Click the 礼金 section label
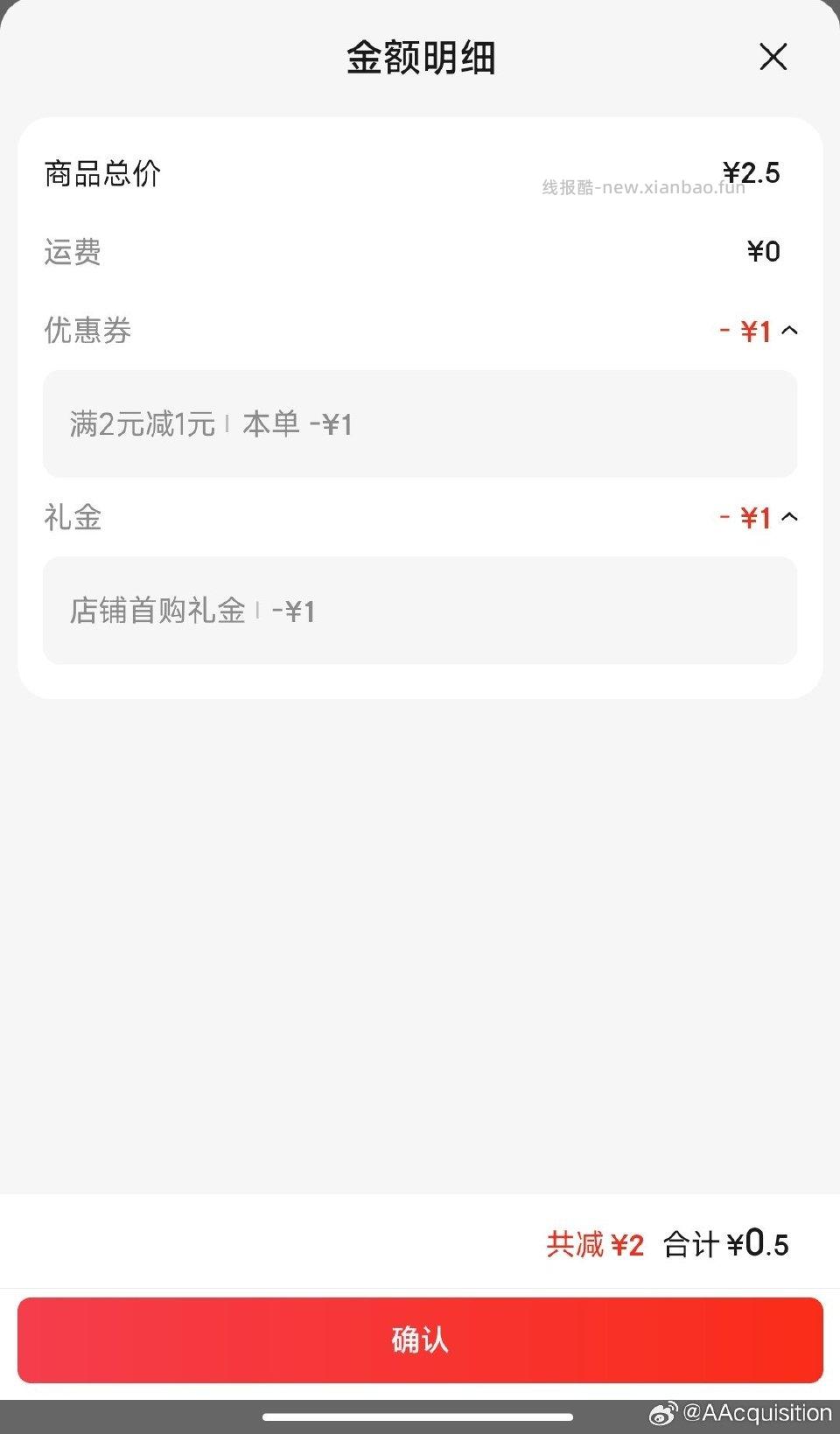This screenshot has height=1434, width=840. 73,518
